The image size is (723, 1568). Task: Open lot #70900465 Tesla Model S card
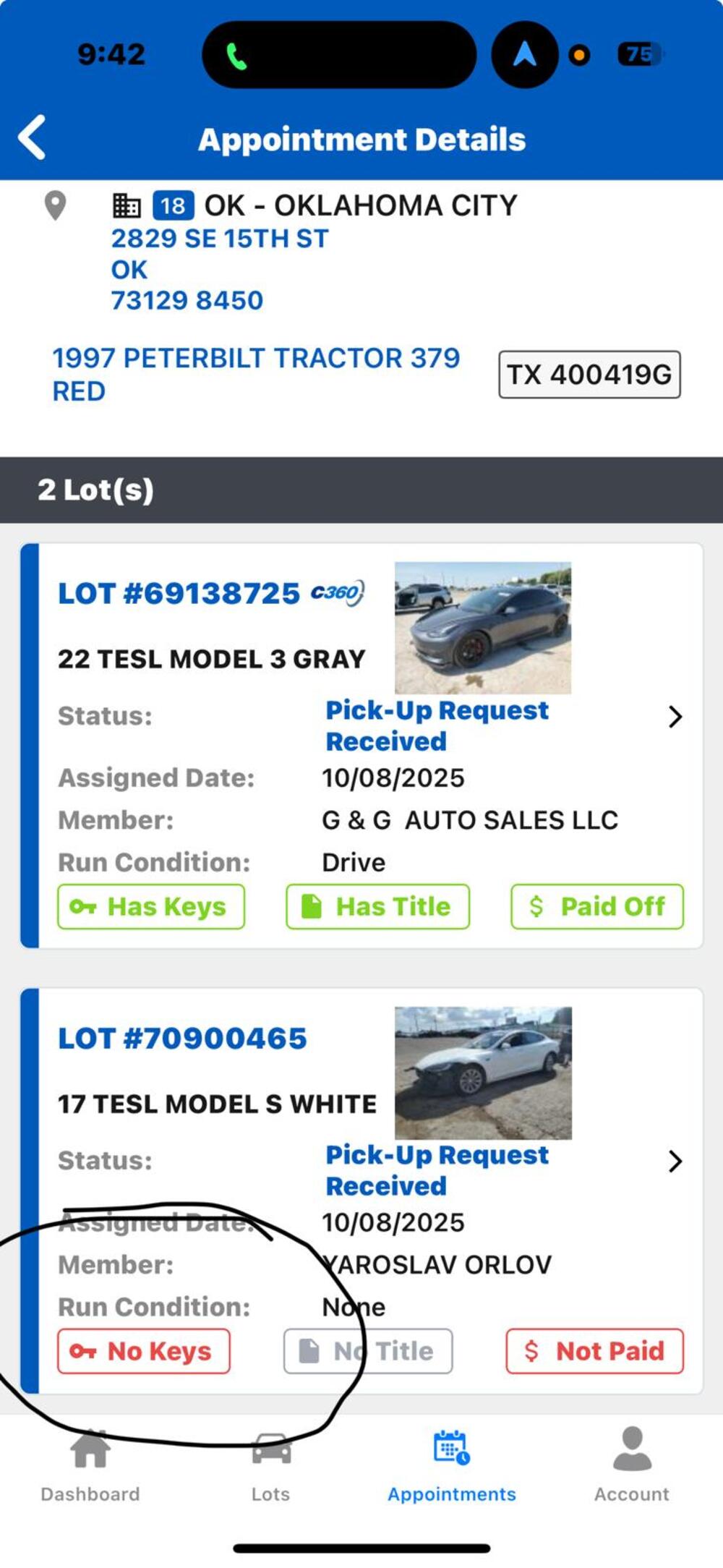pos(182,1039)
